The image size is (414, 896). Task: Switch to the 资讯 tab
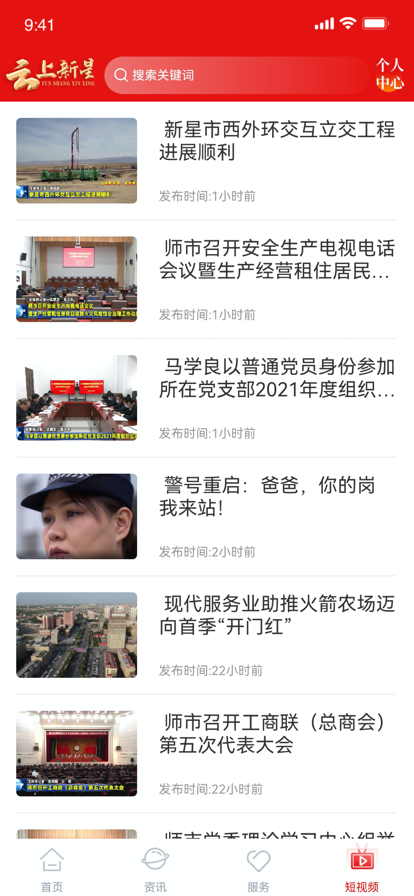[155, 869]
